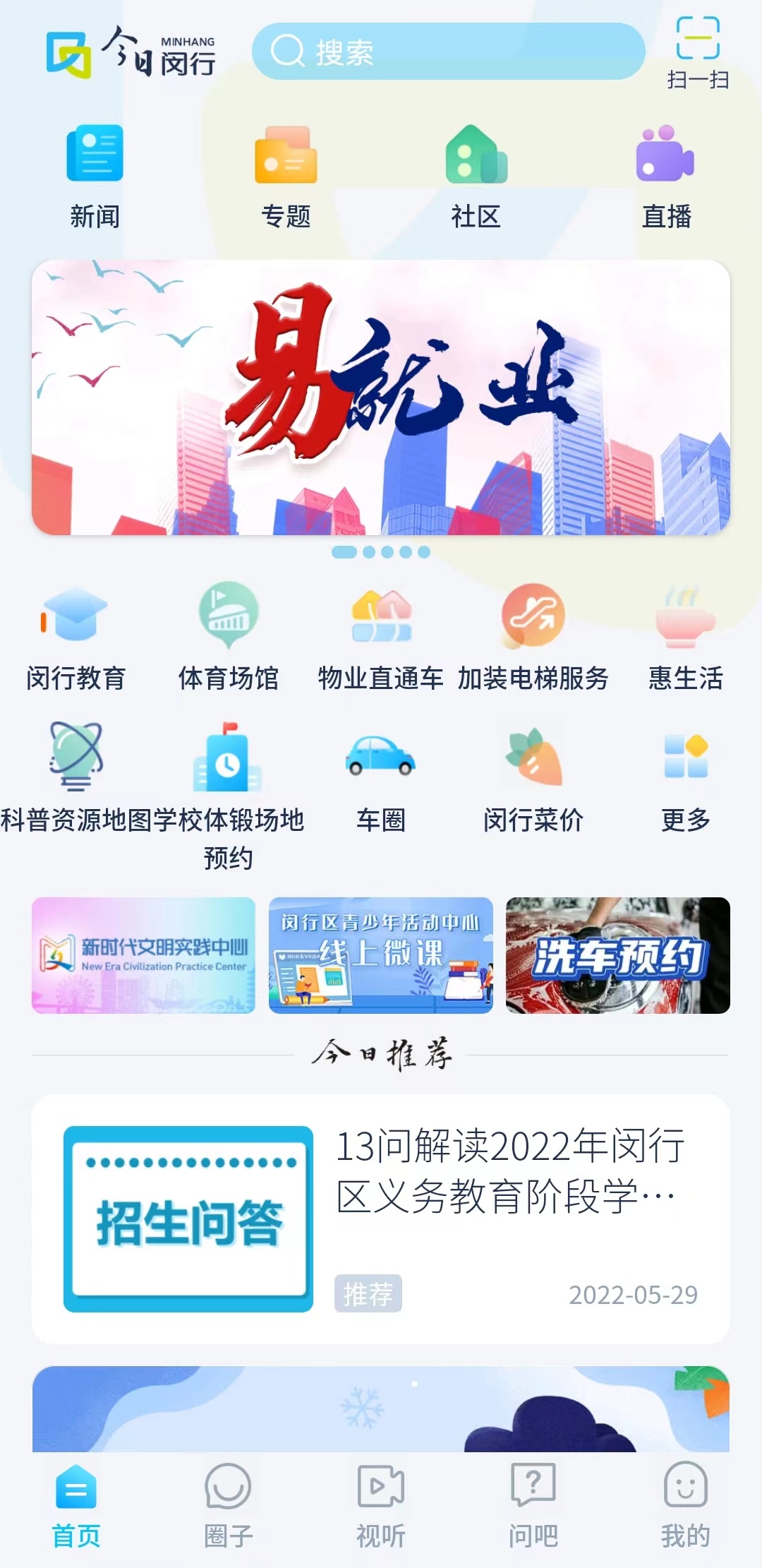
Task: Open the 洗车预约 tile
Action: (617, 955)
